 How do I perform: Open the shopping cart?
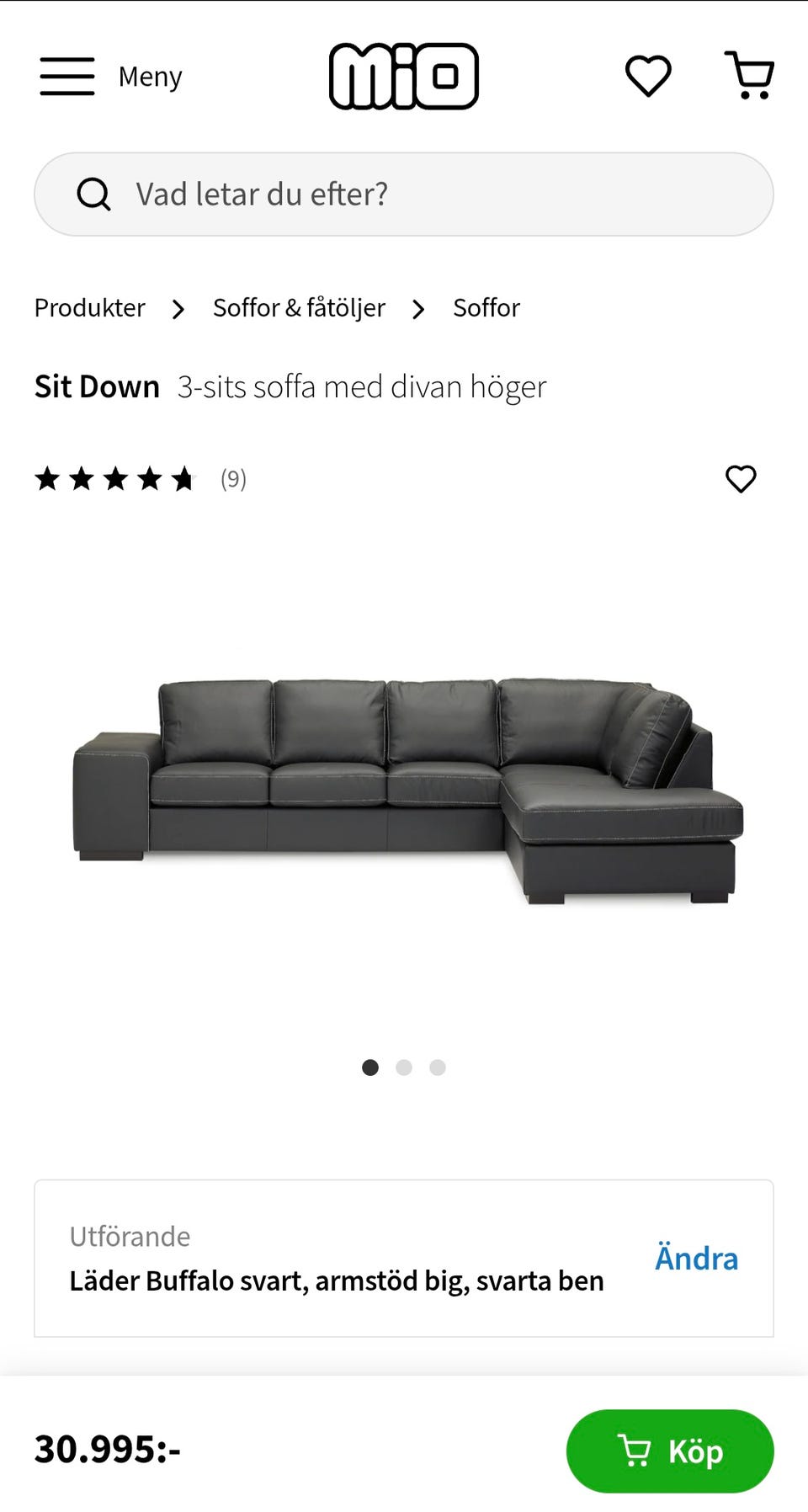[749, 76]
